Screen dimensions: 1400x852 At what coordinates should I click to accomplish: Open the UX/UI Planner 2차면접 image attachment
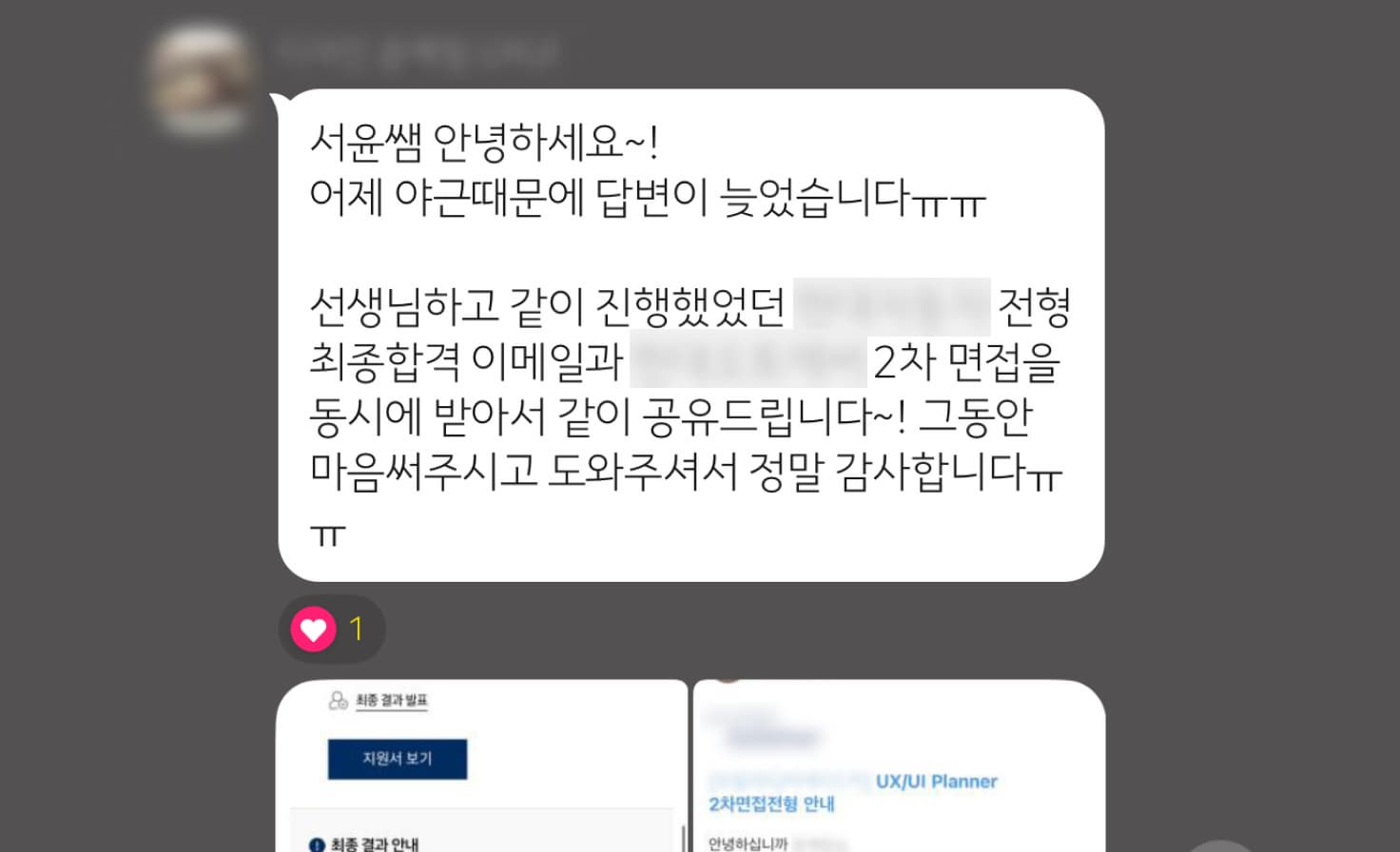click(x=899, y=766)
